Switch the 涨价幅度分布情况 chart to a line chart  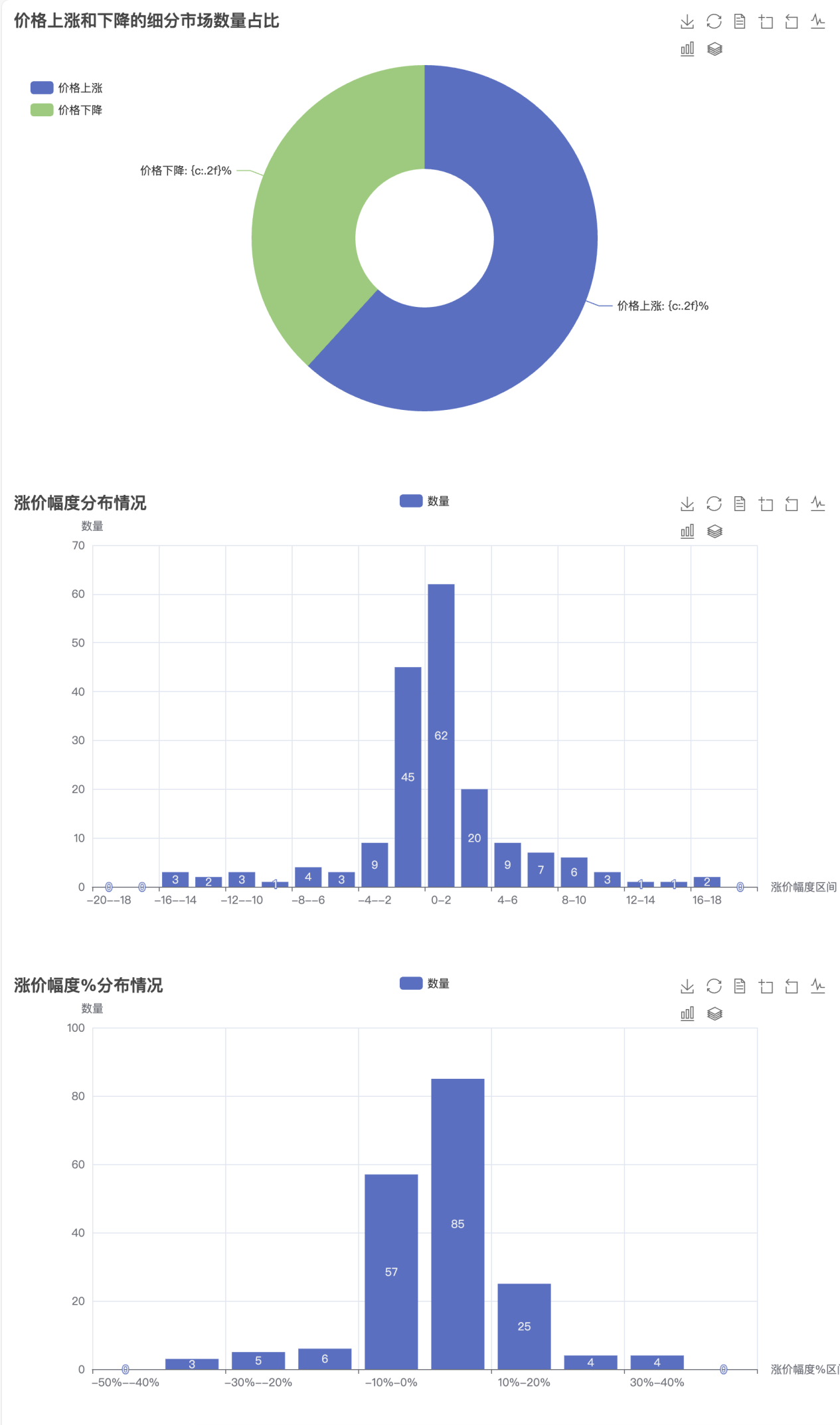818,504
